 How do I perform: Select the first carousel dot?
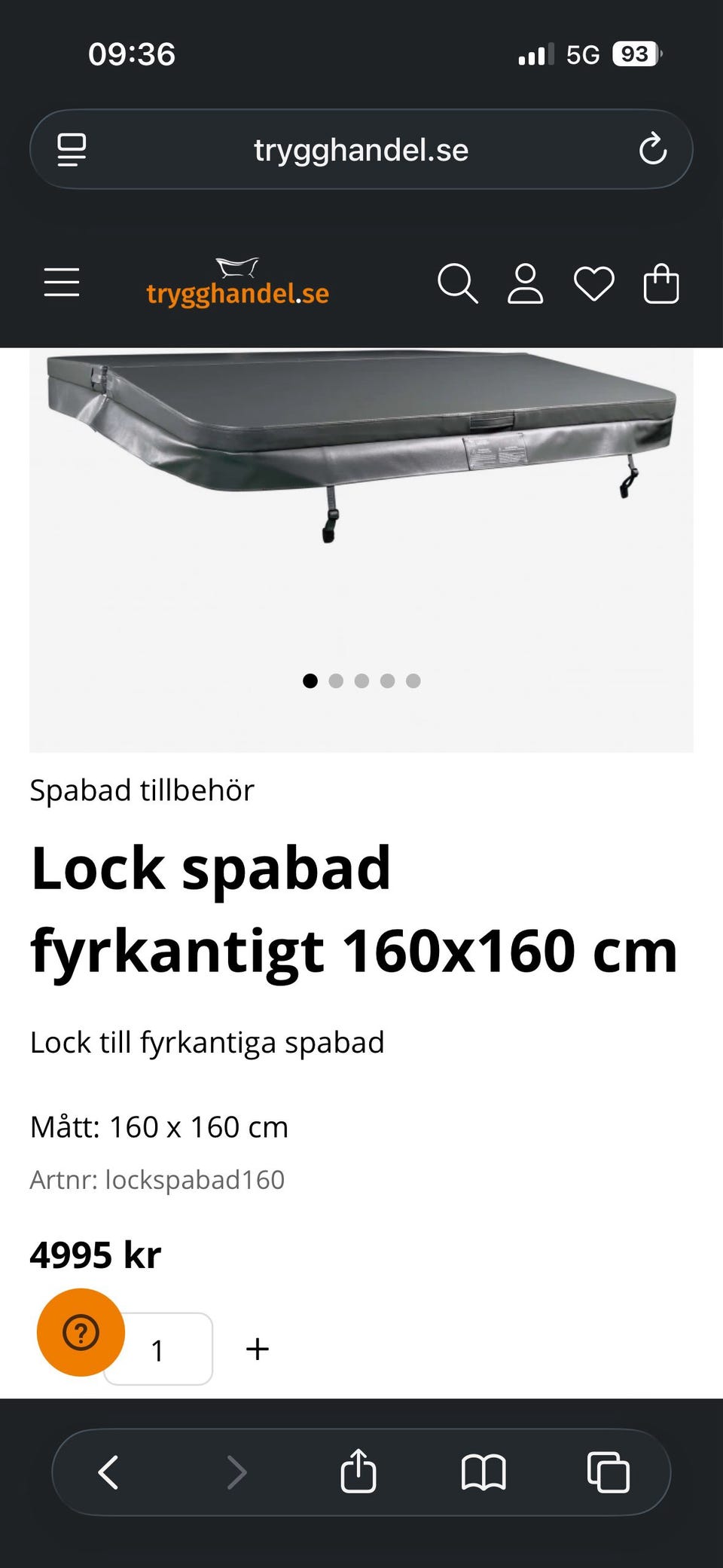point(312,680)
